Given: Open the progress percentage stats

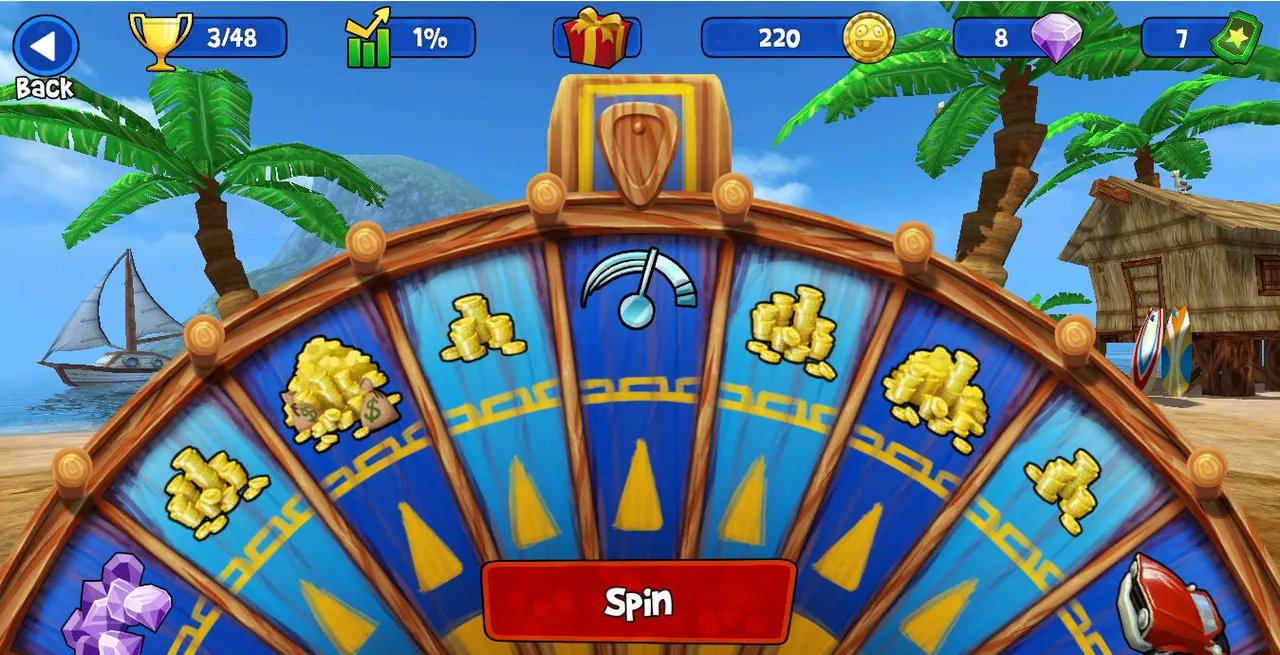Looking at the screenshot, I should 411,38.
